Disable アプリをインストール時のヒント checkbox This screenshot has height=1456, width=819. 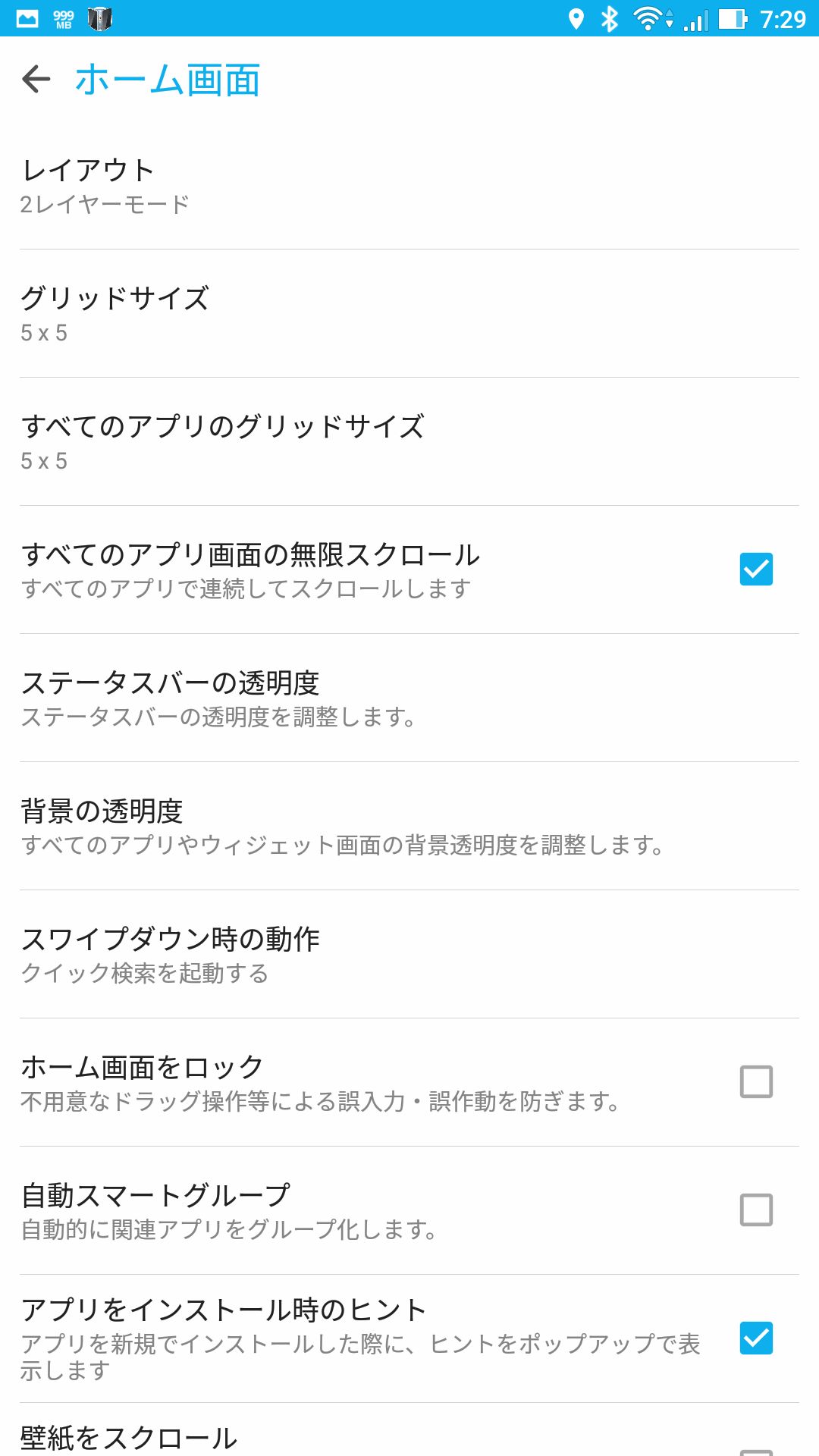[x=756, y=1338]
